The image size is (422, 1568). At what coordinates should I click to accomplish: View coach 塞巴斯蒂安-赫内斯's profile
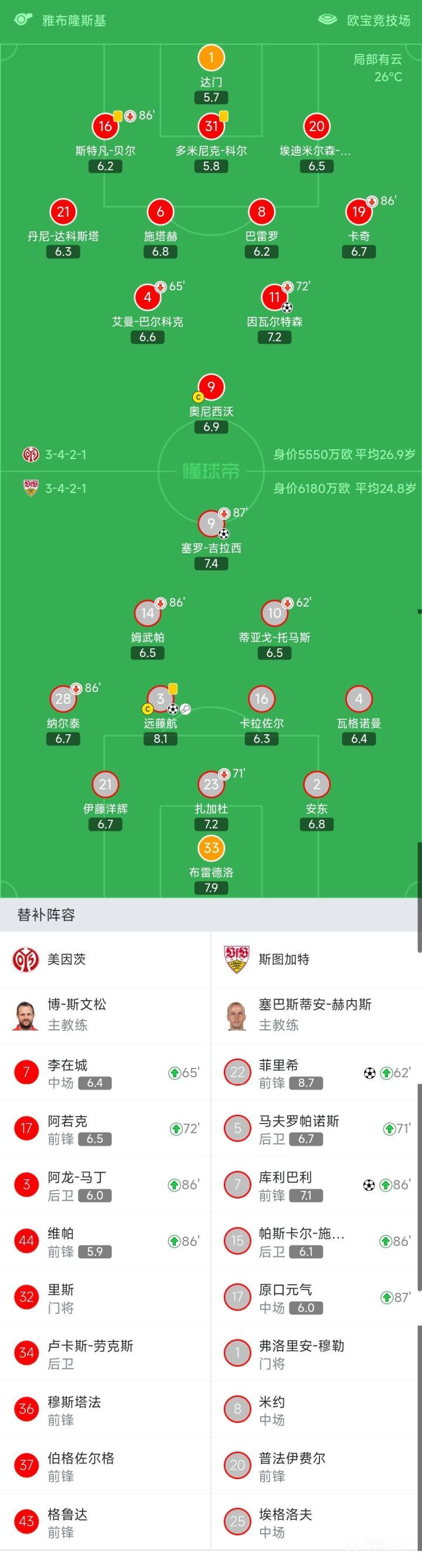316,1016
